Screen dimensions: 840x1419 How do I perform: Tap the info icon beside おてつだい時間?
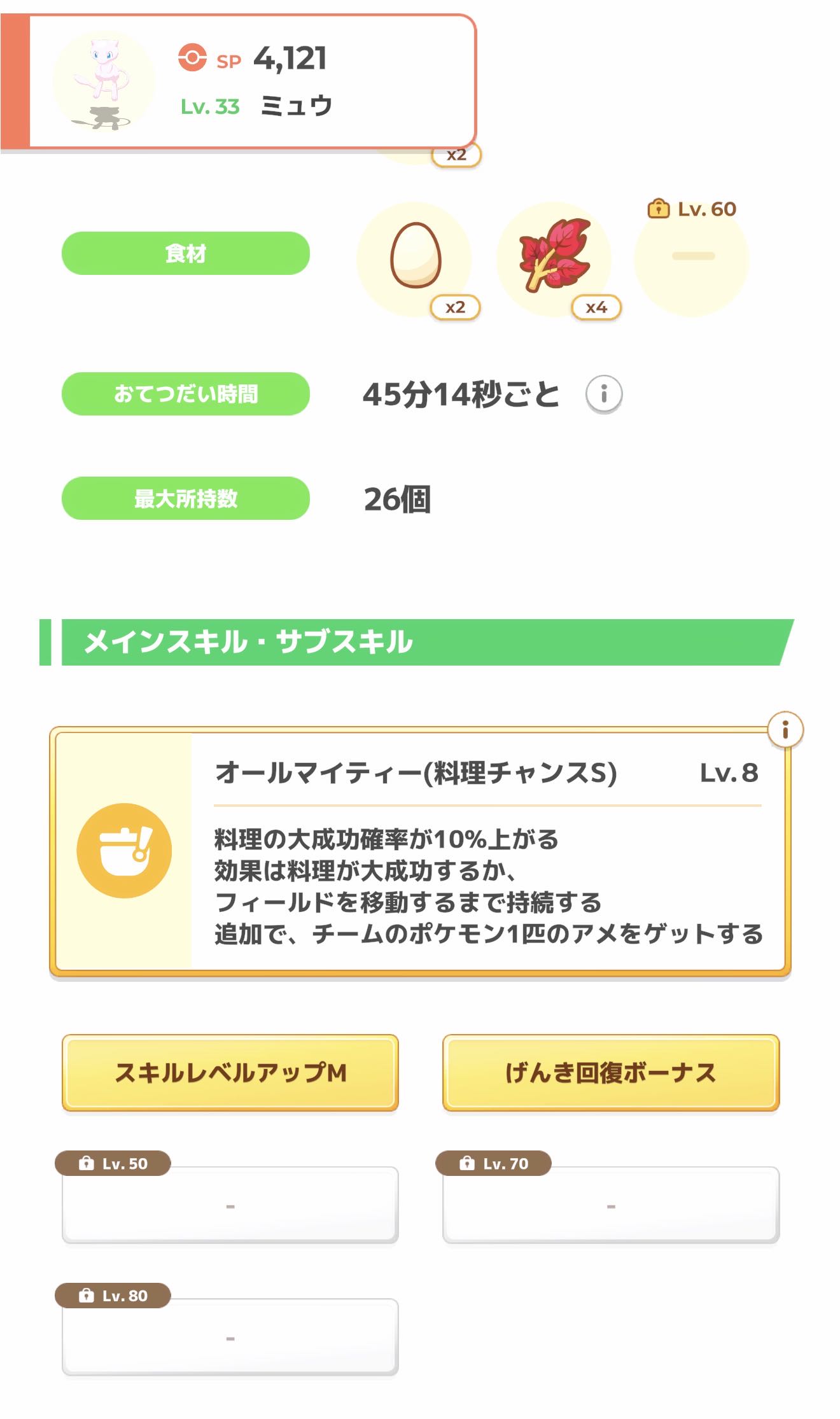point(603,394)
